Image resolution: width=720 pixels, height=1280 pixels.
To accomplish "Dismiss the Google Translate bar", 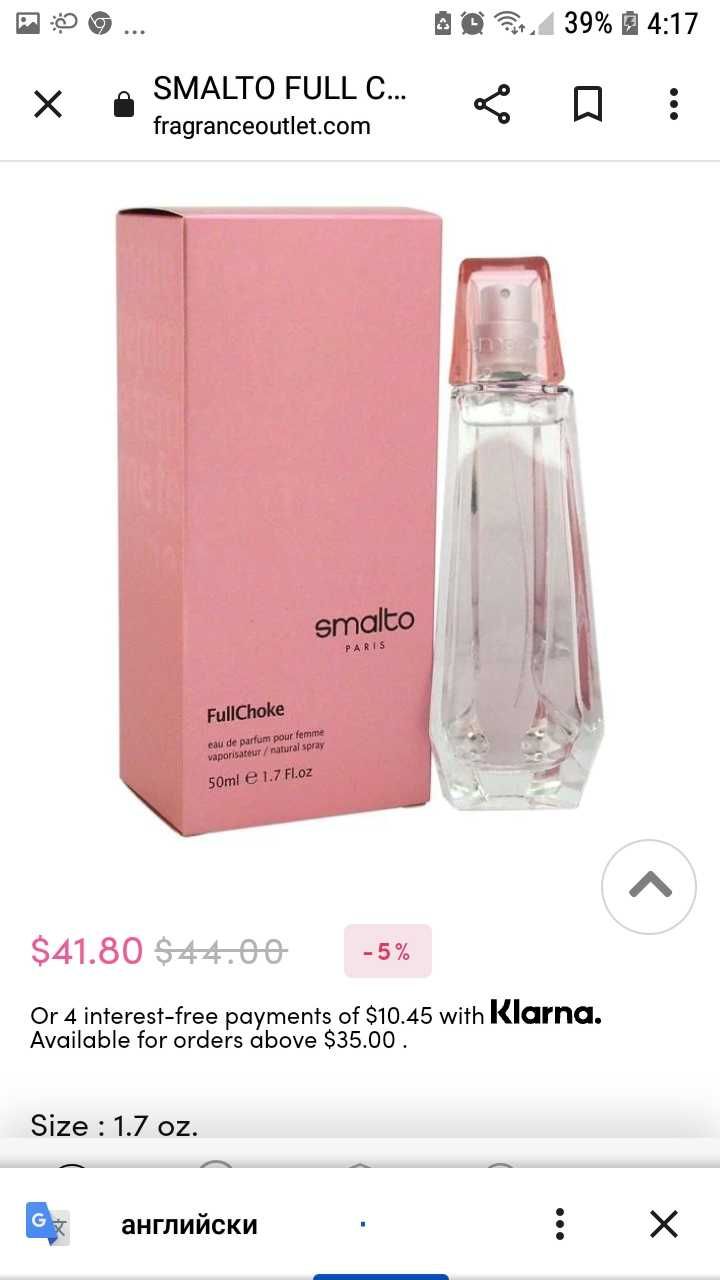I will [664, 1224].
